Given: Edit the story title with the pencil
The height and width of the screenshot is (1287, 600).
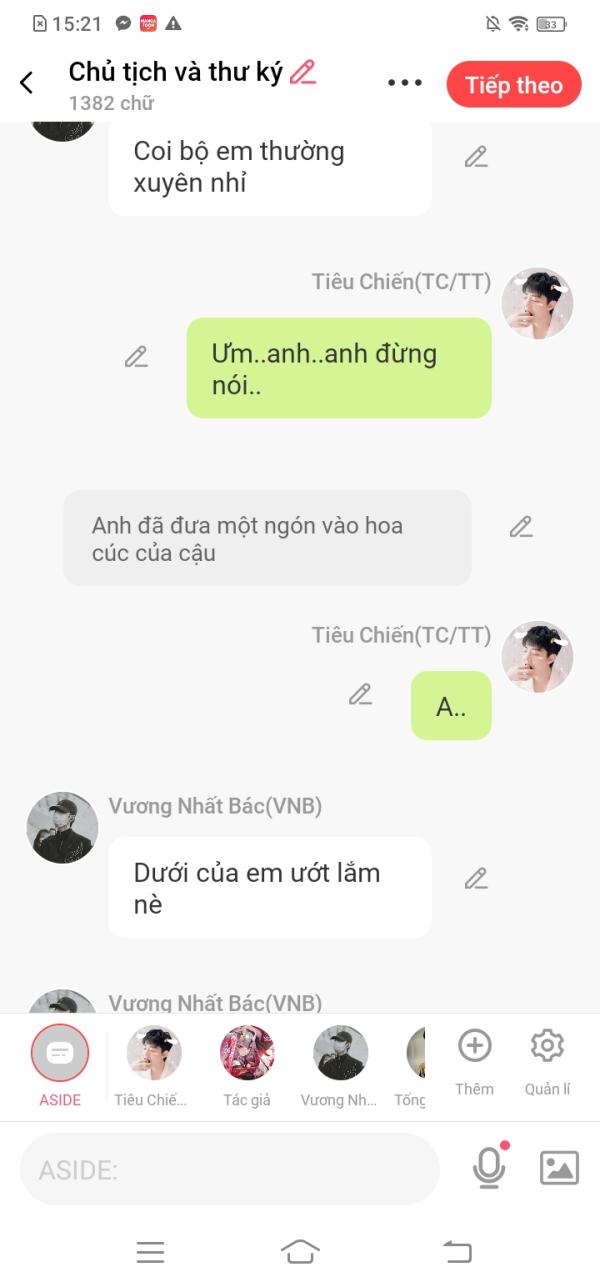Looking at the screenshot, I should coord(302,72).
